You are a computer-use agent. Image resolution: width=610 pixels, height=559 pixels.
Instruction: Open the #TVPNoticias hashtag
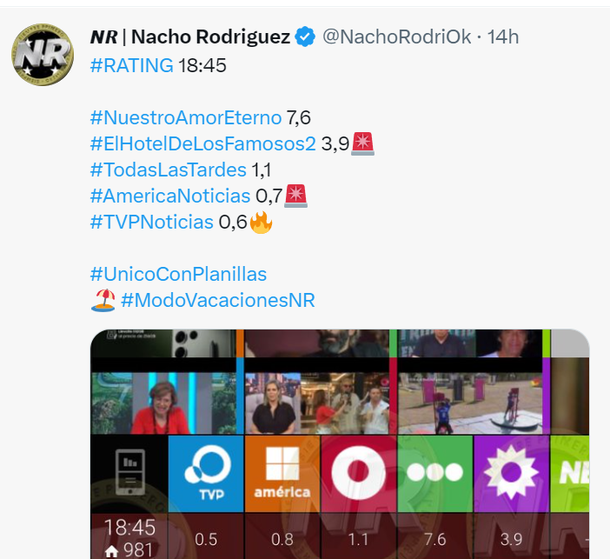point(151,222)
